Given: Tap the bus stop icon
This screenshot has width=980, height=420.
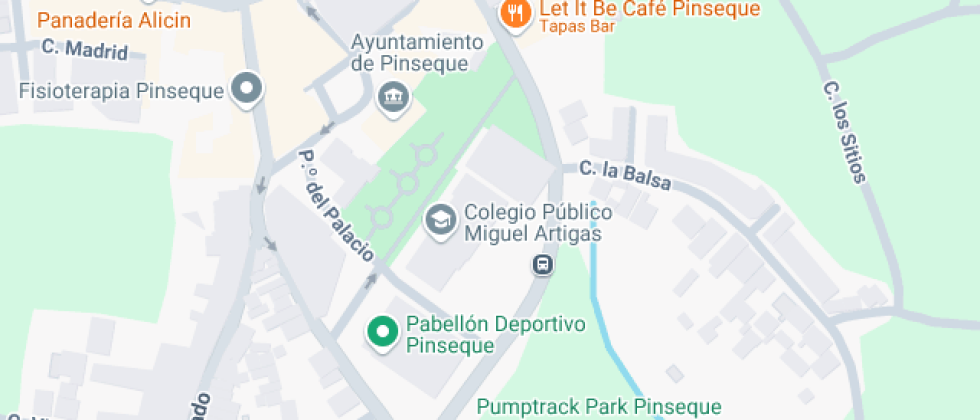Looking at the screenshot, I should [542, 265].
